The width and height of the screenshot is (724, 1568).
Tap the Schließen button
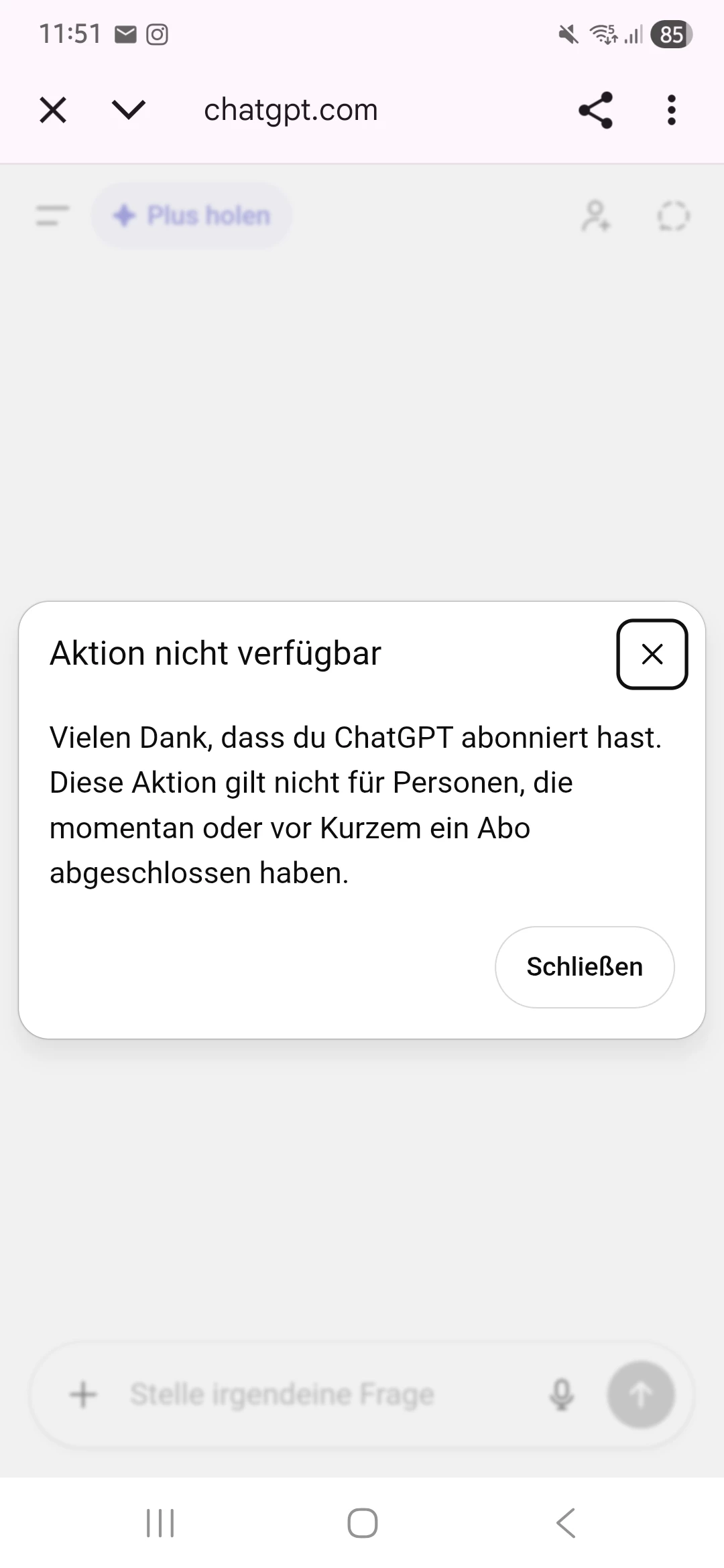coord(585,967)
